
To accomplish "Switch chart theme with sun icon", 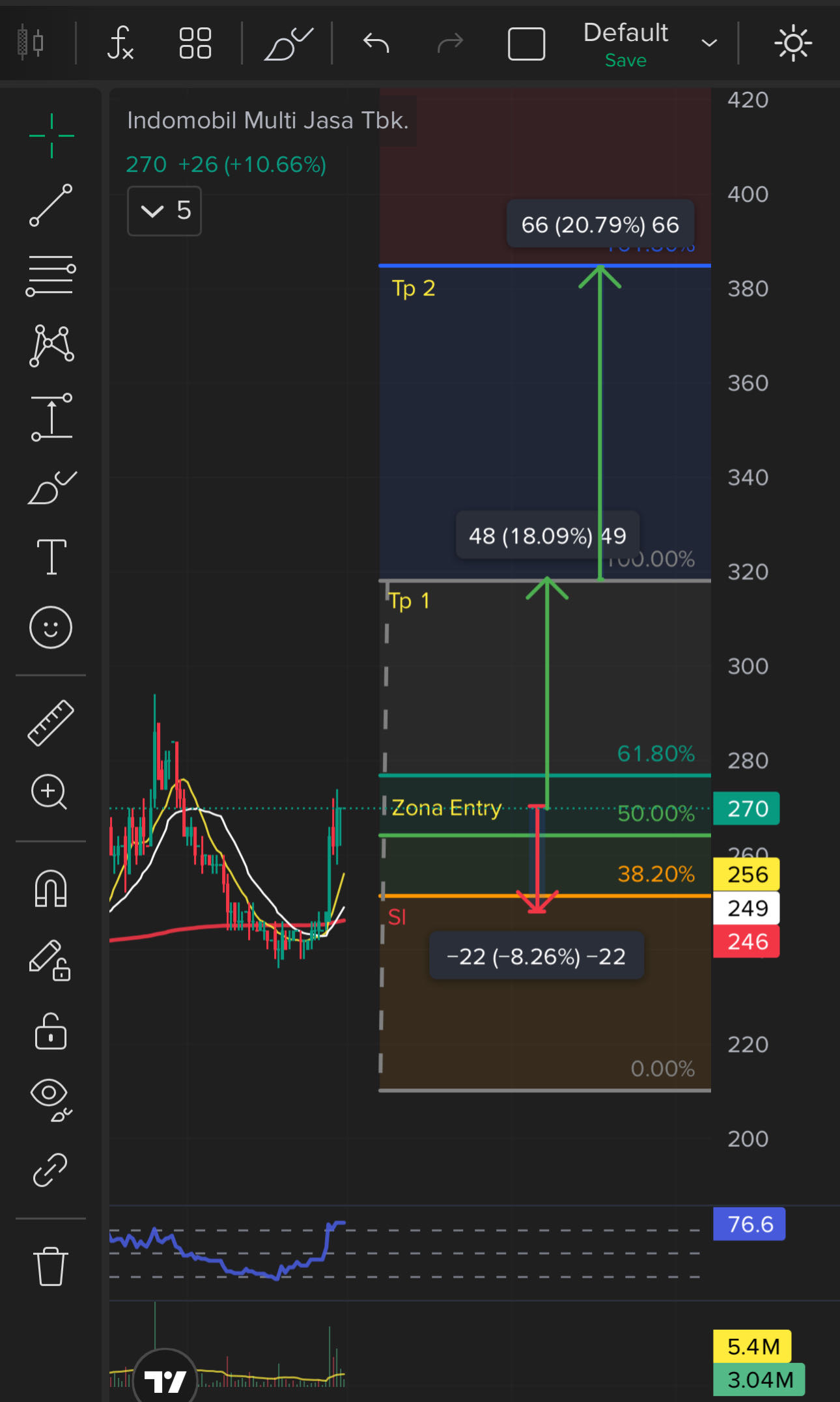I will (x=792, y=44).
